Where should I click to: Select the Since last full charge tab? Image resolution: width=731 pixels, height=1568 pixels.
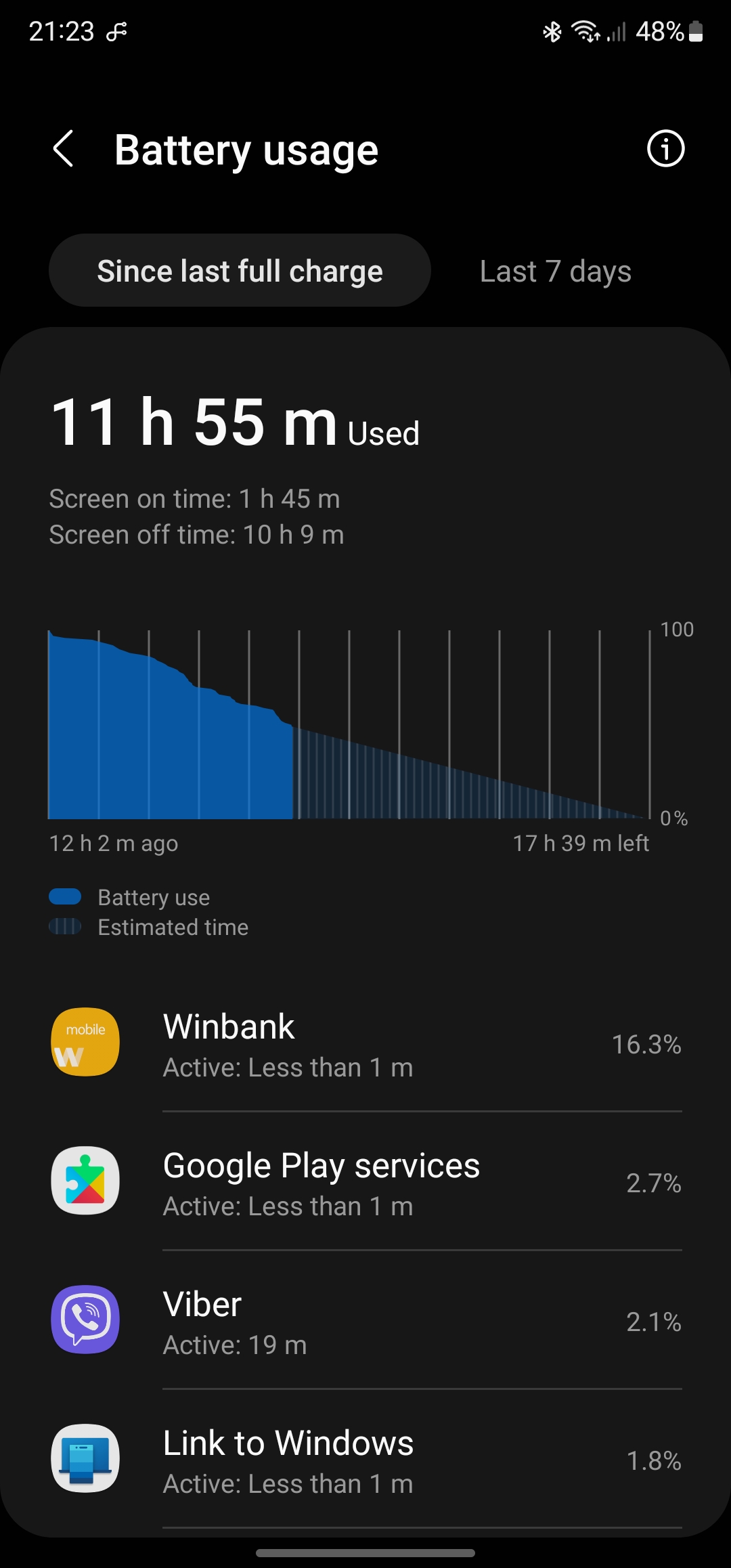tap(240, 271)
